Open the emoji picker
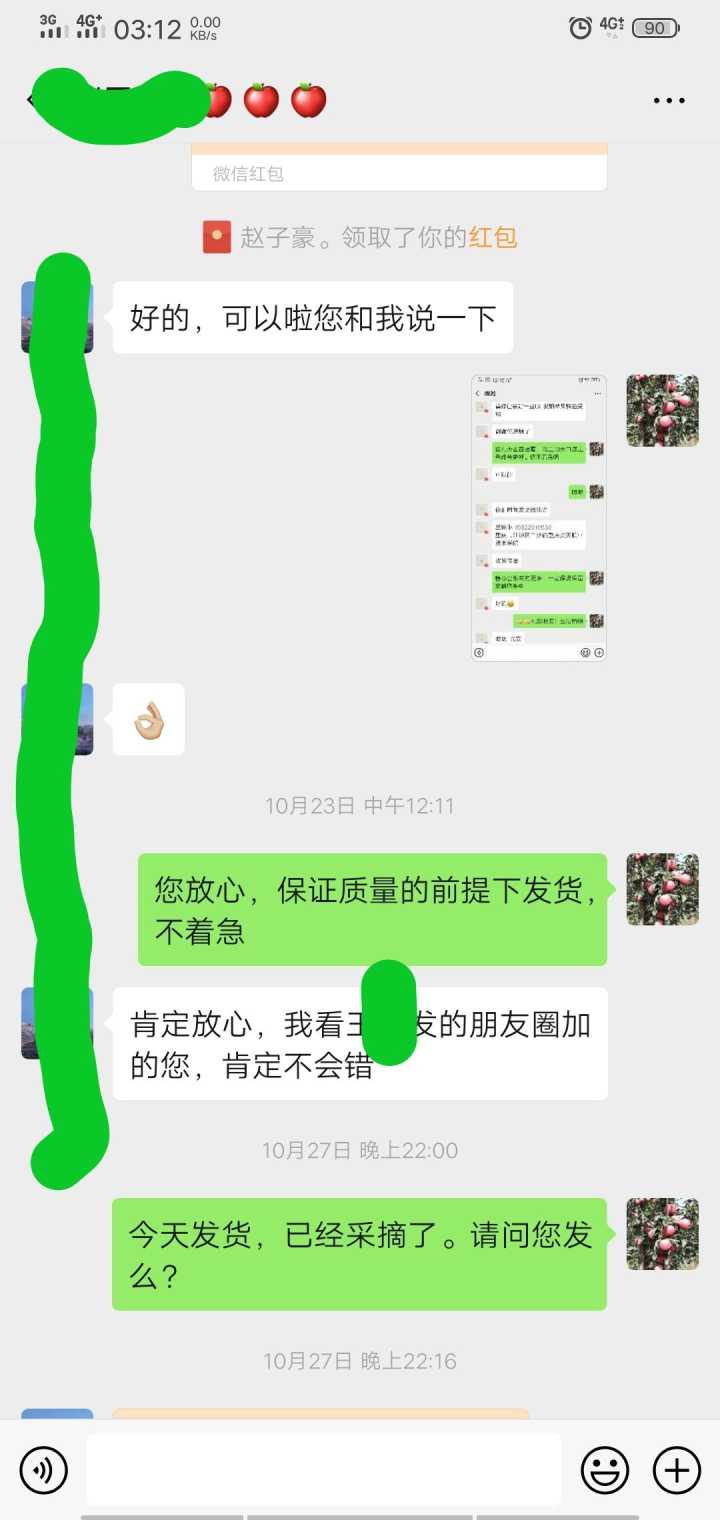720x1520 pixels. coord(605,1470)
